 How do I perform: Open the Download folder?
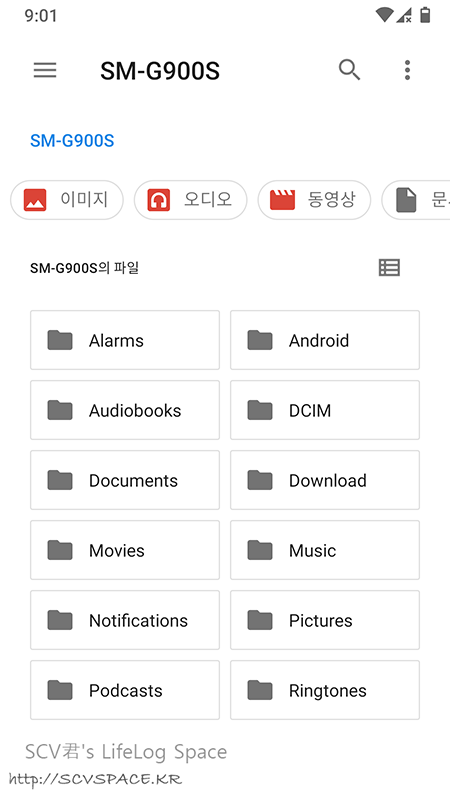pos(325,480)
